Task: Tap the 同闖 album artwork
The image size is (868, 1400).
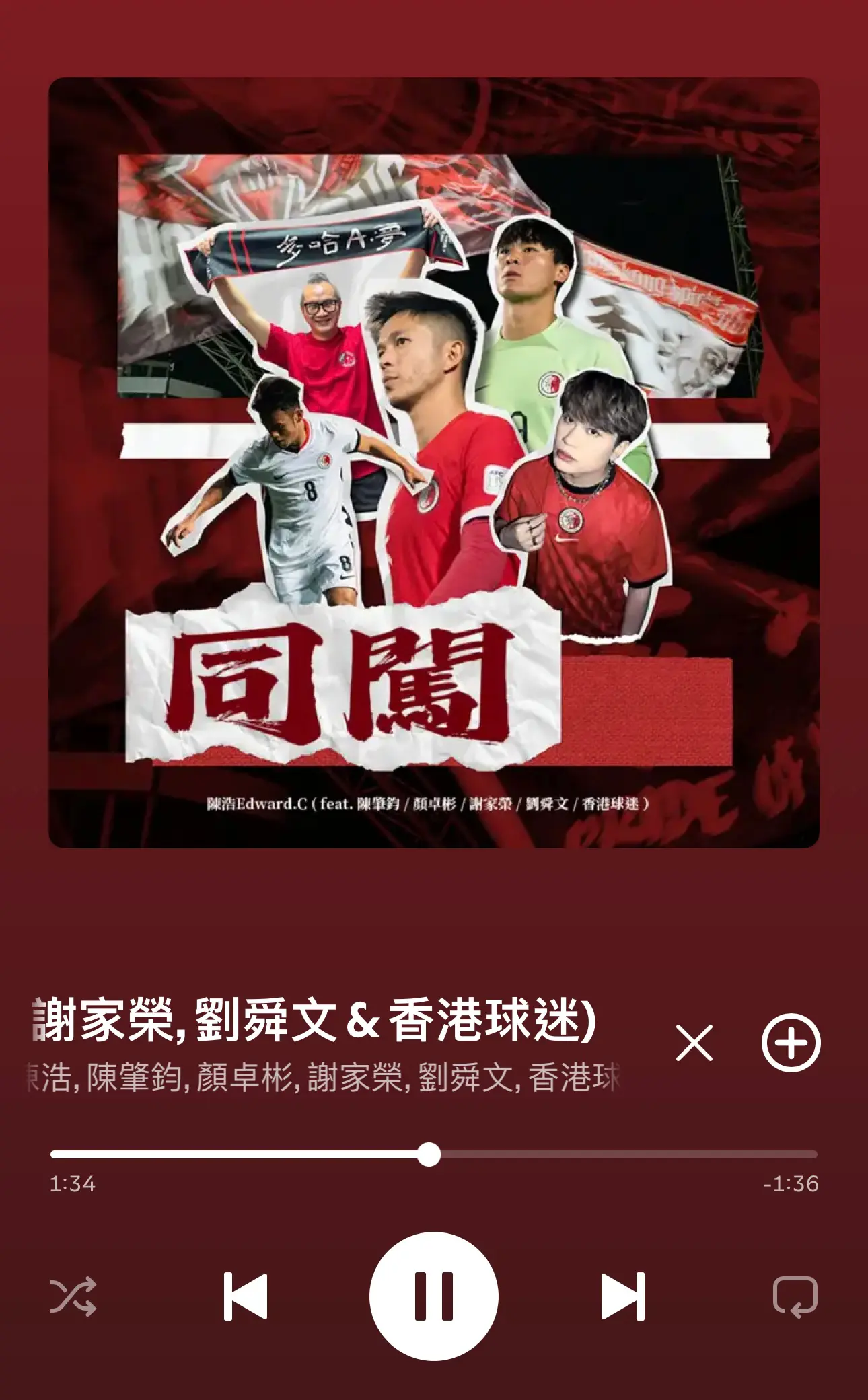Action: tap(434, 463)
